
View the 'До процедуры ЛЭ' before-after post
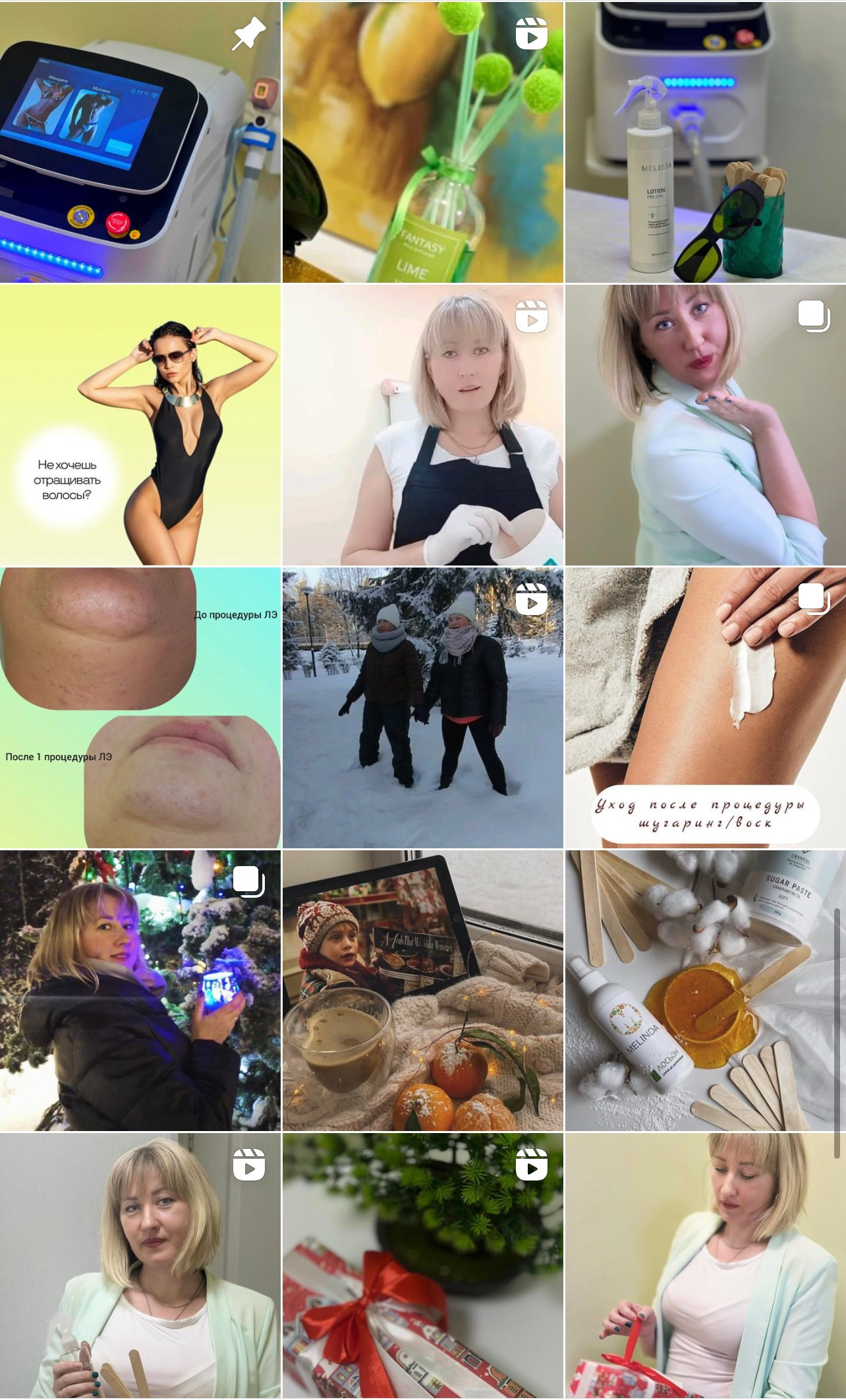click(140, 707)
